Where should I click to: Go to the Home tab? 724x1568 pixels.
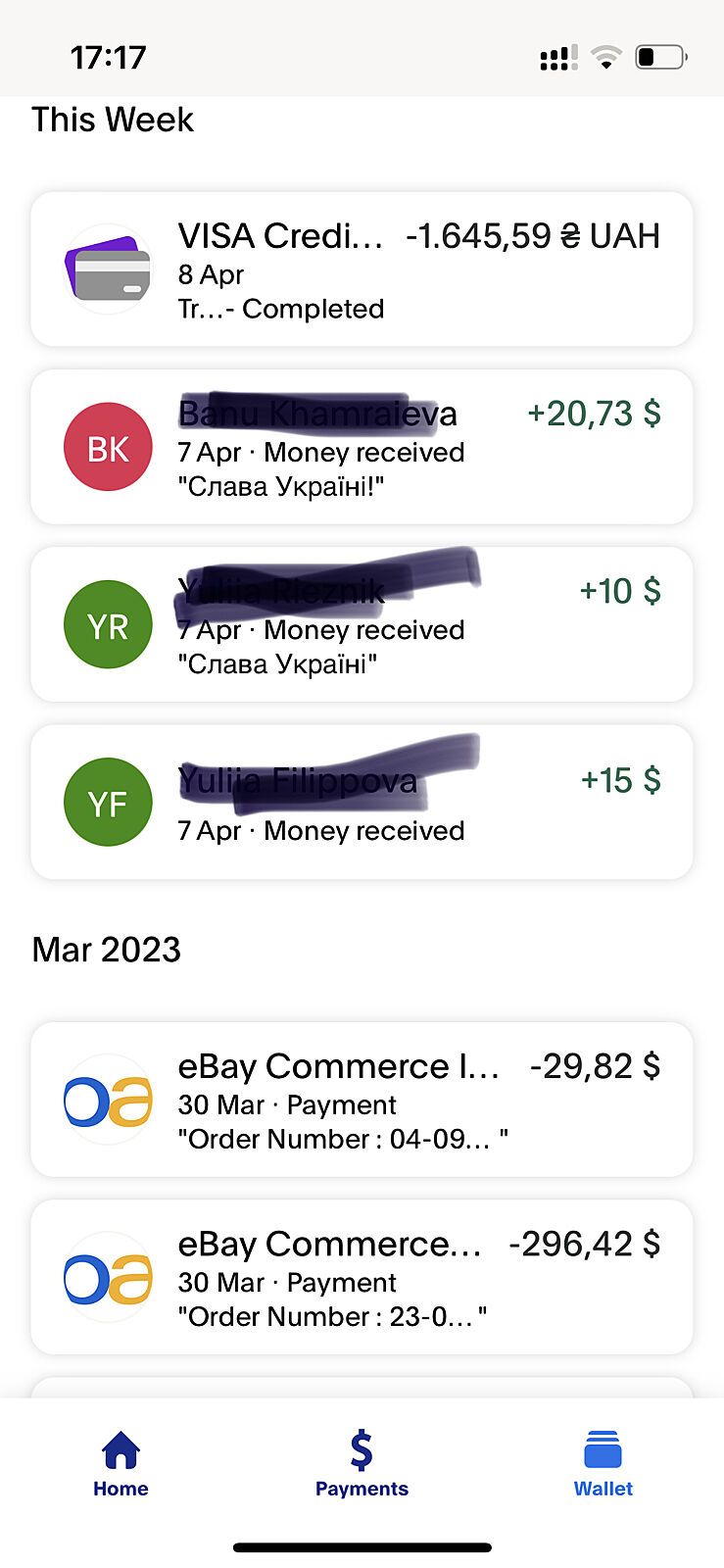tap(121, 1464)
